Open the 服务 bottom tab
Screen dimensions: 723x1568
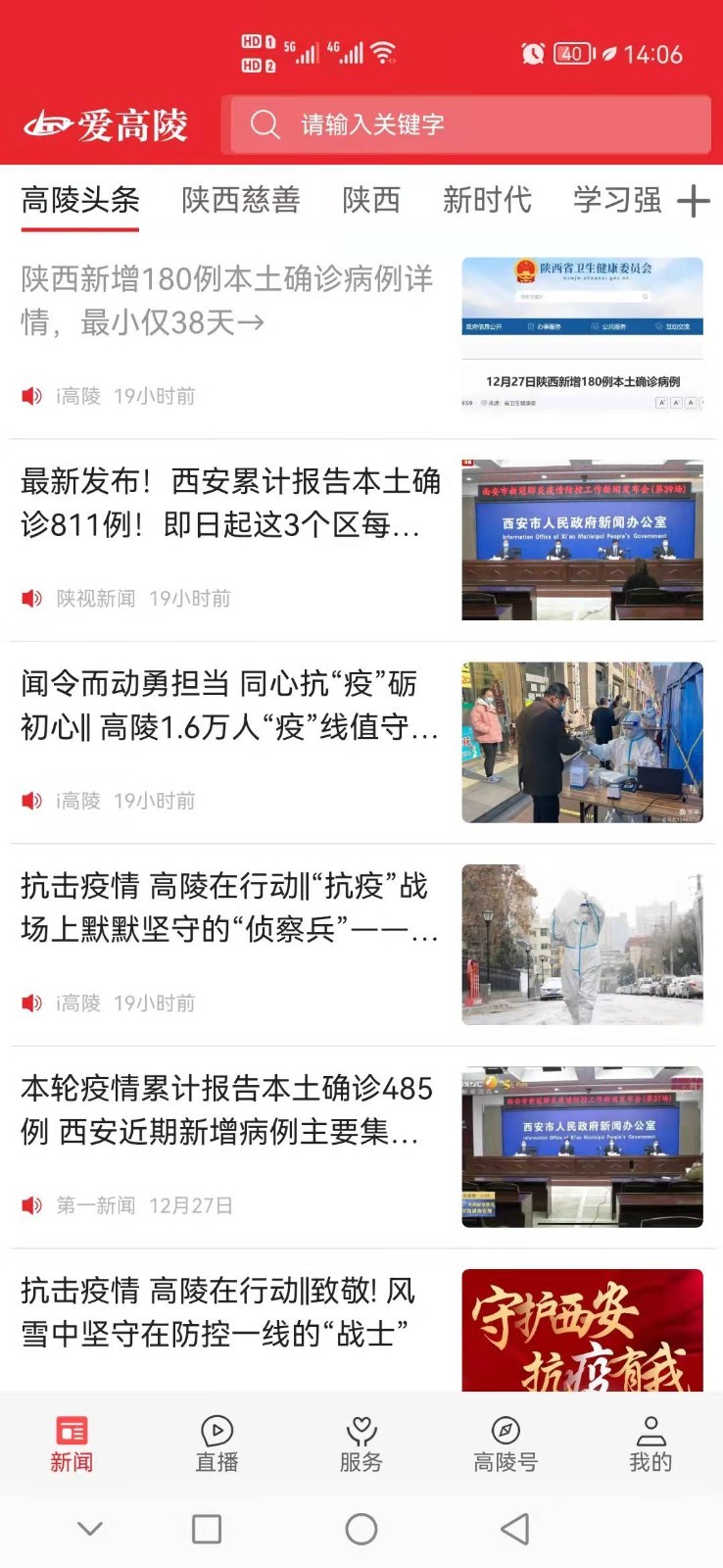click(361, 1444)
